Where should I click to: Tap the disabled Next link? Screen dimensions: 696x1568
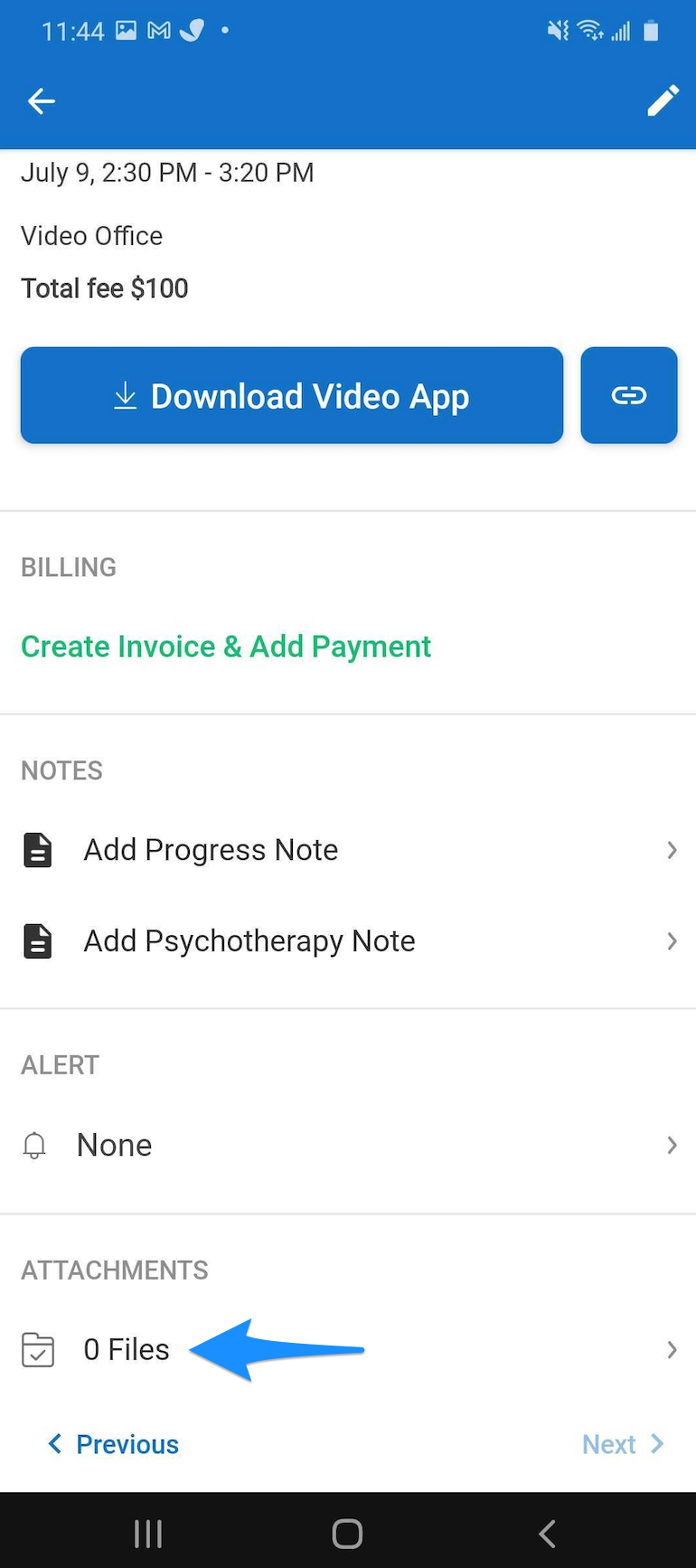click(x=622, y=1444)
